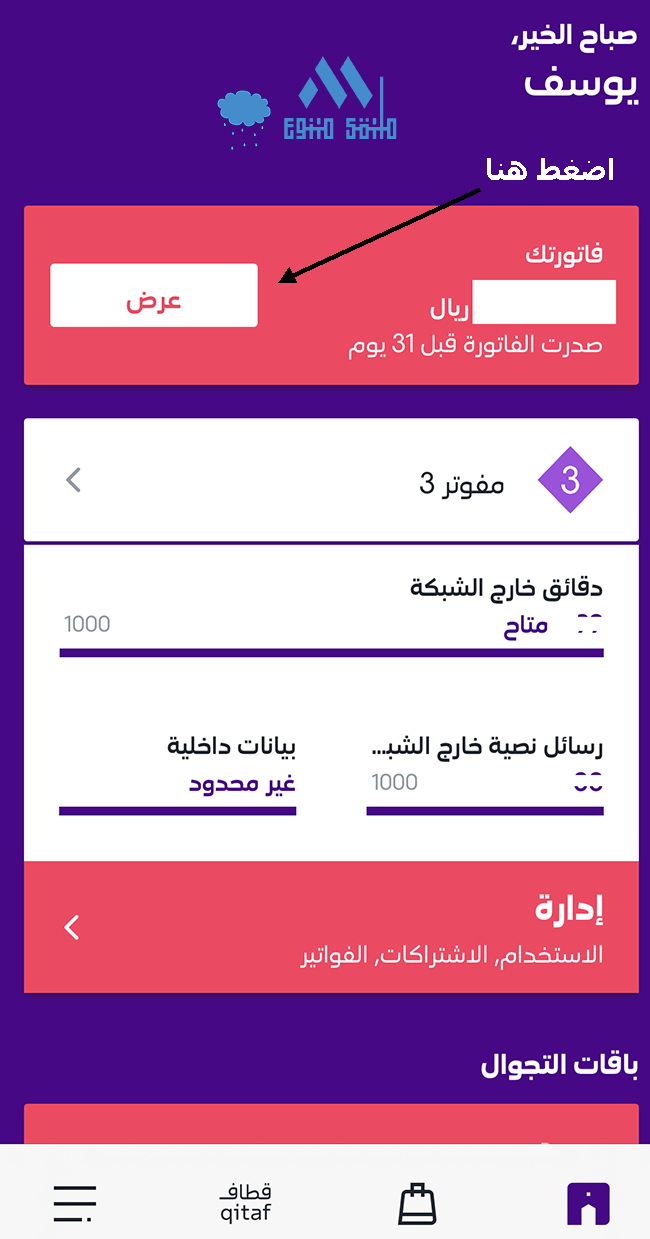Open the مفوتر 3 plan details
The width and height of the screenshot is (650, 1239).
(330, 480)
